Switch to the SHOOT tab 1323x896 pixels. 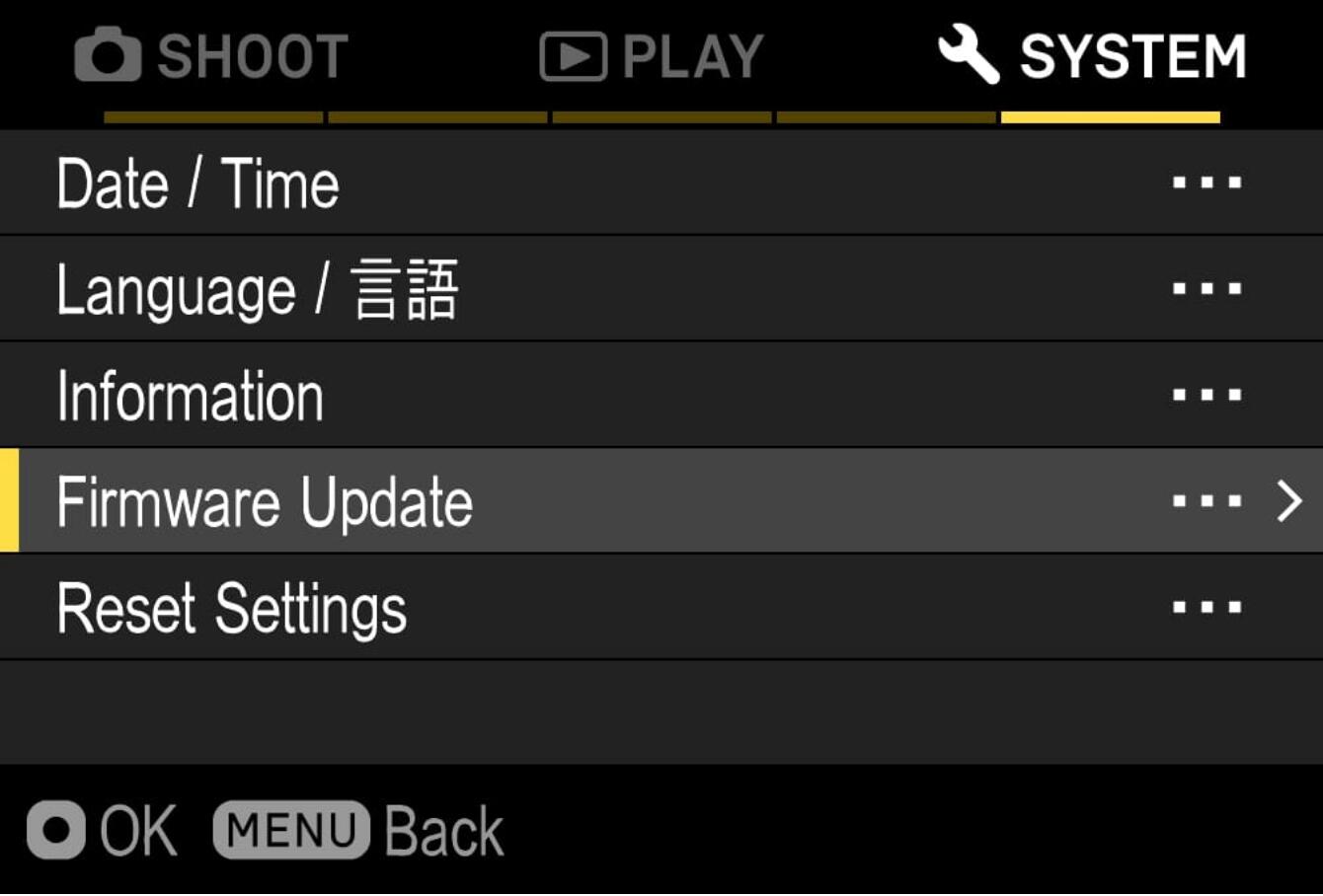point(212,56)
